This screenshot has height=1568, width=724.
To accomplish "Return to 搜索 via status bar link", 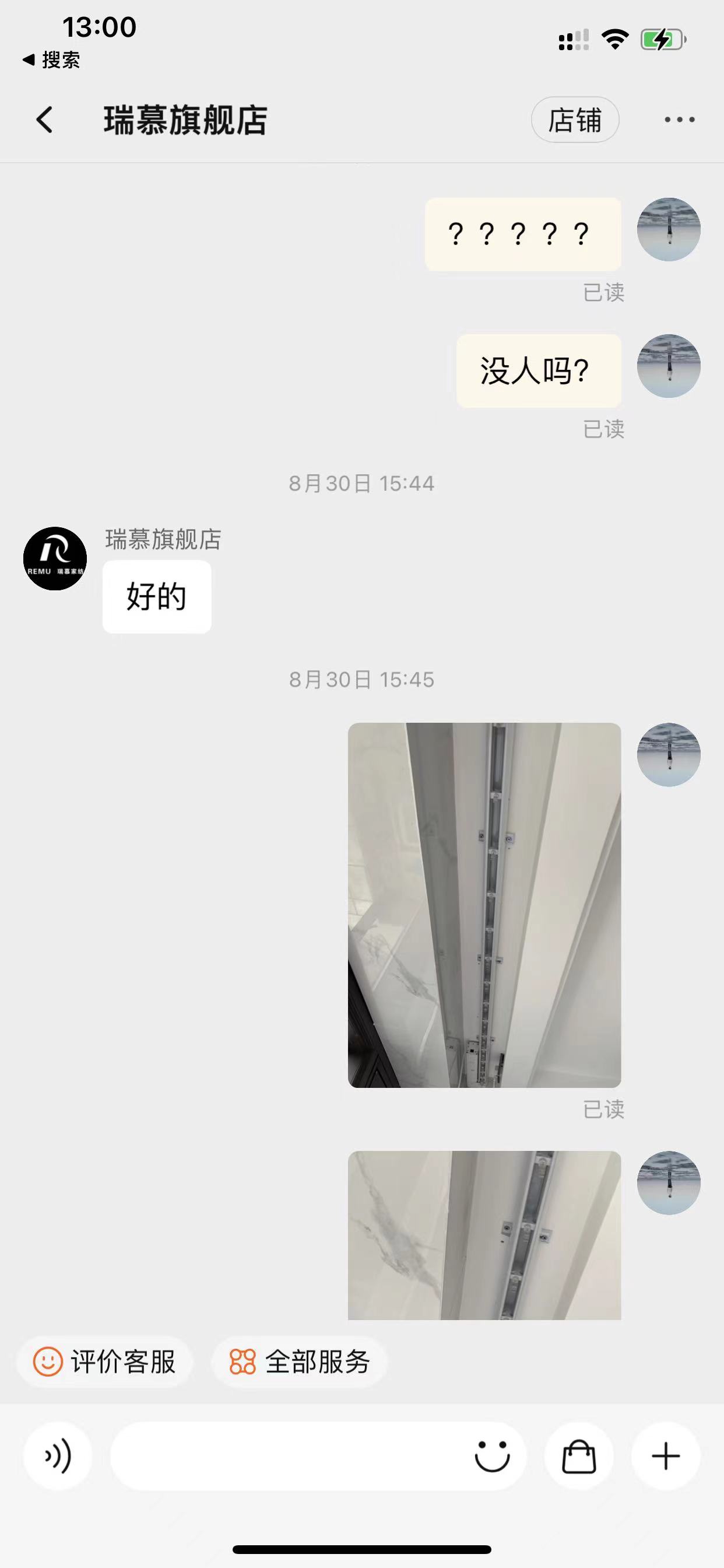I will (52, 60).
